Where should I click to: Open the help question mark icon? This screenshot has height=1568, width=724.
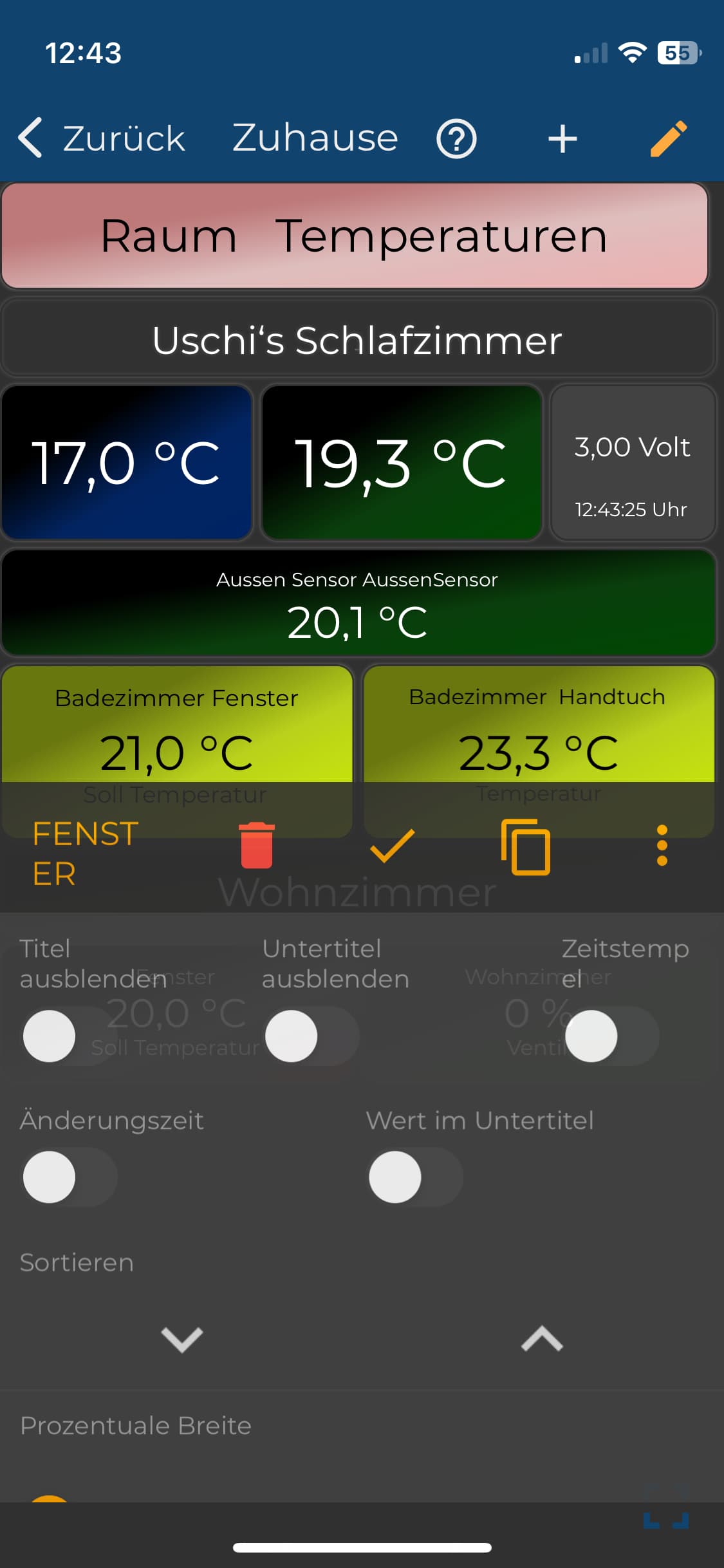[x=456, y=138]
